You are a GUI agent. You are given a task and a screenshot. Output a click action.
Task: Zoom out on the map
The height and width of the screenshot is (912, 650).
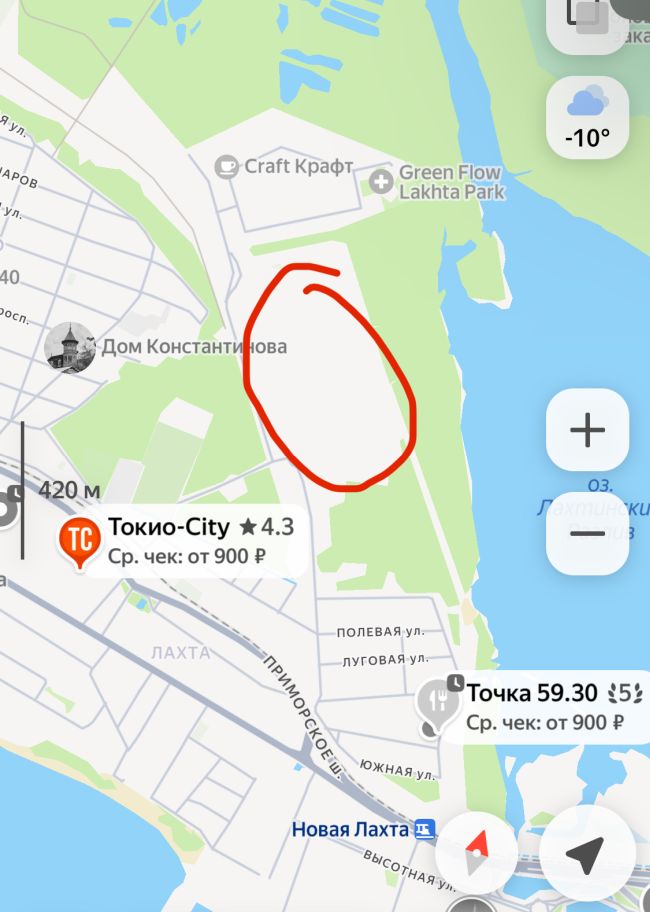587,533
